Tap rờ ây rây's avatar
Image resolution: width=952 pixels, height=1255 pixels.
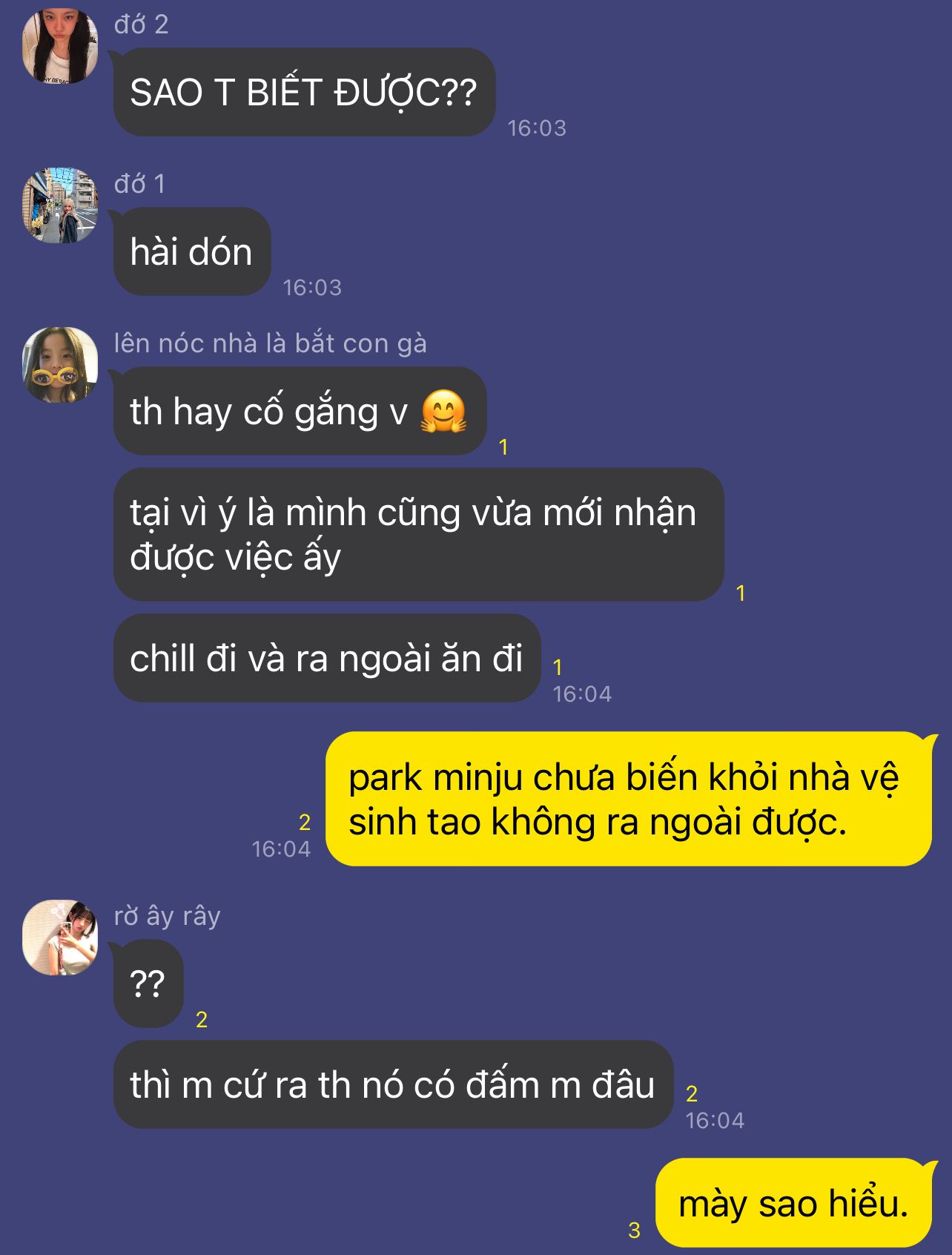[x=60, y=938]
